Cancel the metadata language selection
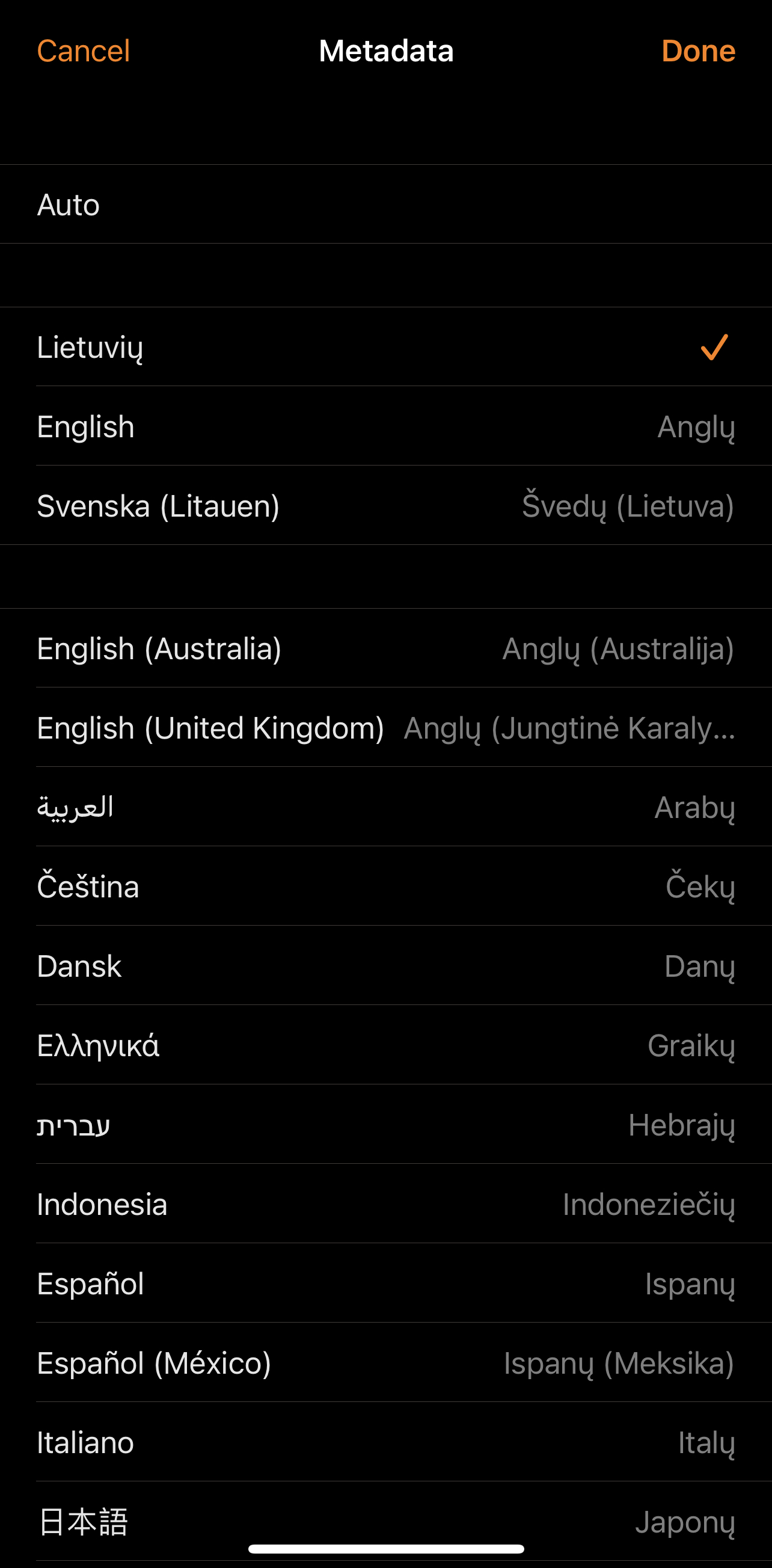The image size is (772, 1568). click(84, 51)
